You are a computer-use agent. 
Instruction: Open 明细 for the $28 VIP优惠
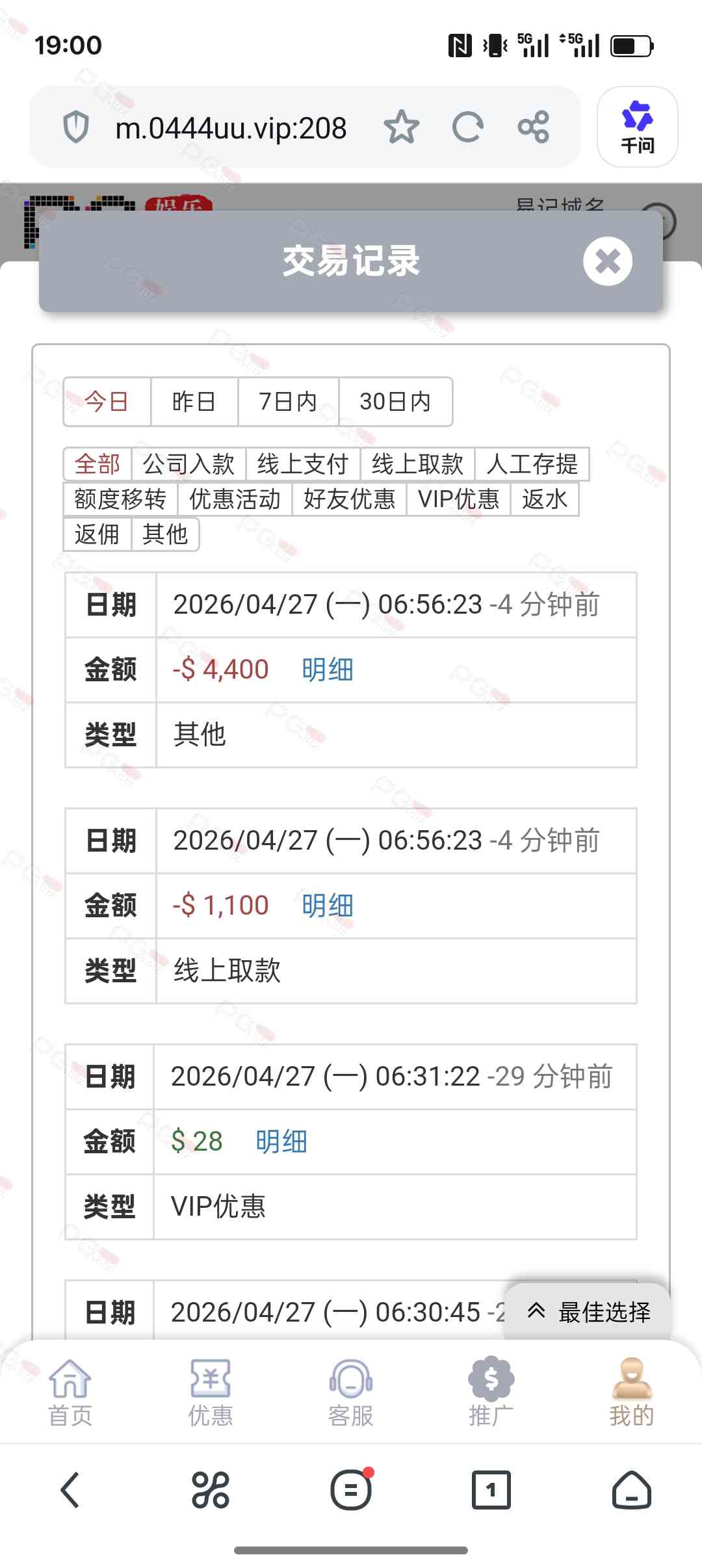[x=281, y=1142]
